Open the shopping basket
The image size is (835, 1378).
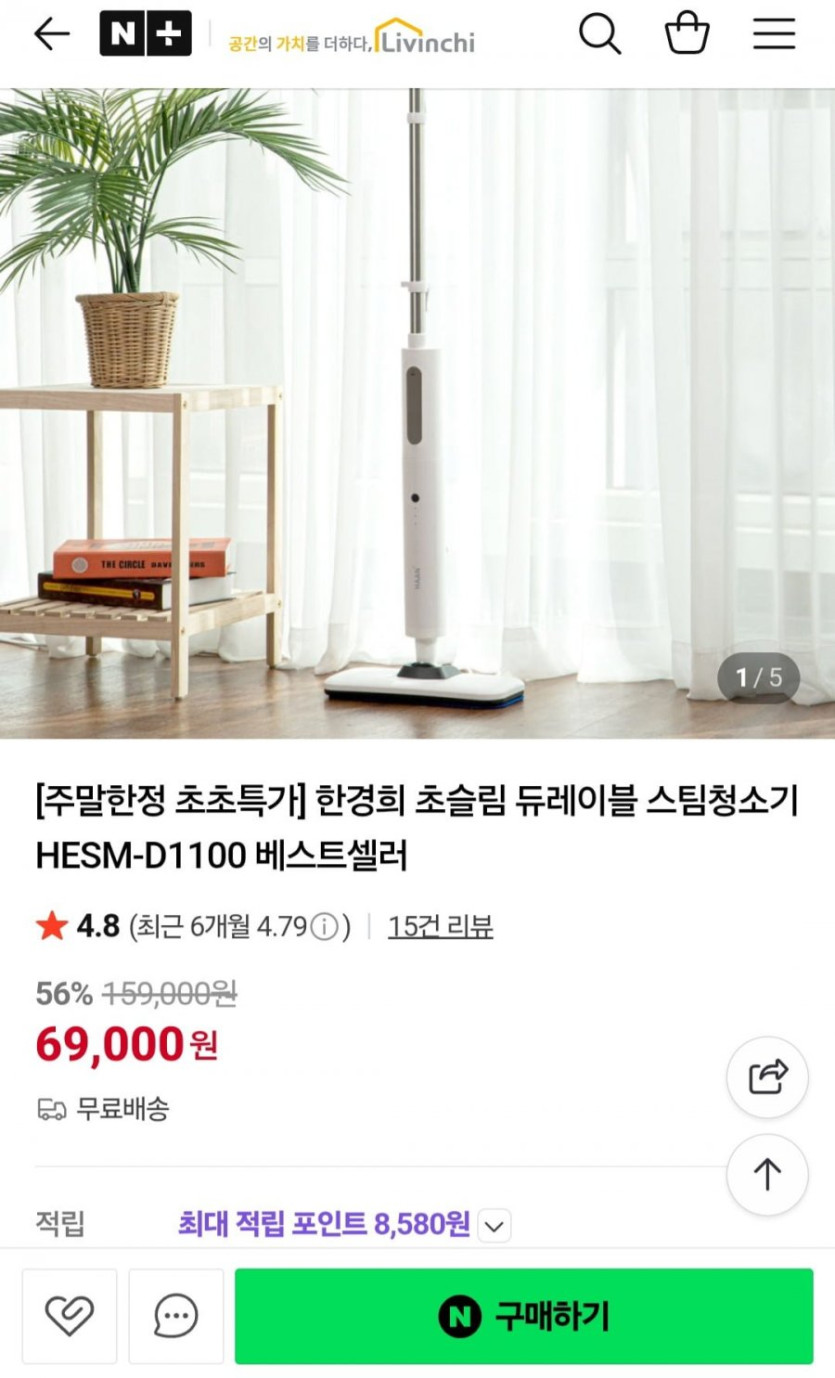[x=687, y=33]
